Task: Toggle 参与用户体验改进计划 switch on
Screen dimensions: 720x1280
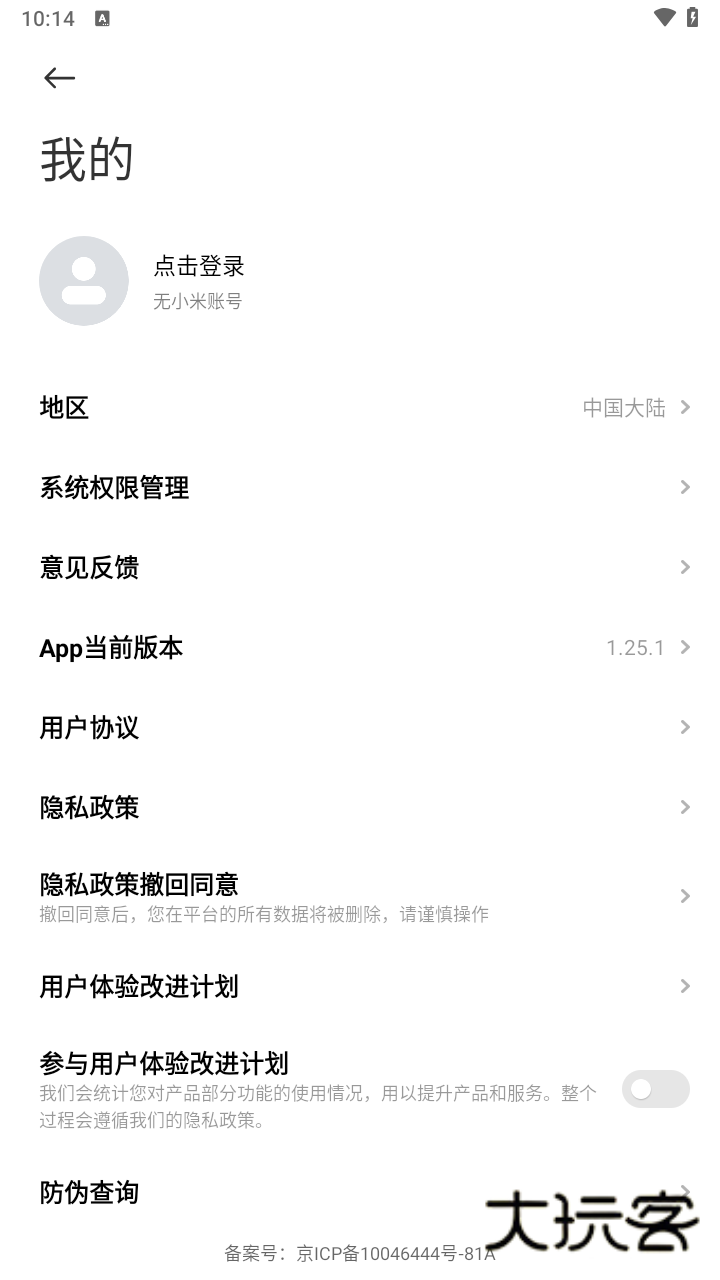Action: (x=655, y=1089)
